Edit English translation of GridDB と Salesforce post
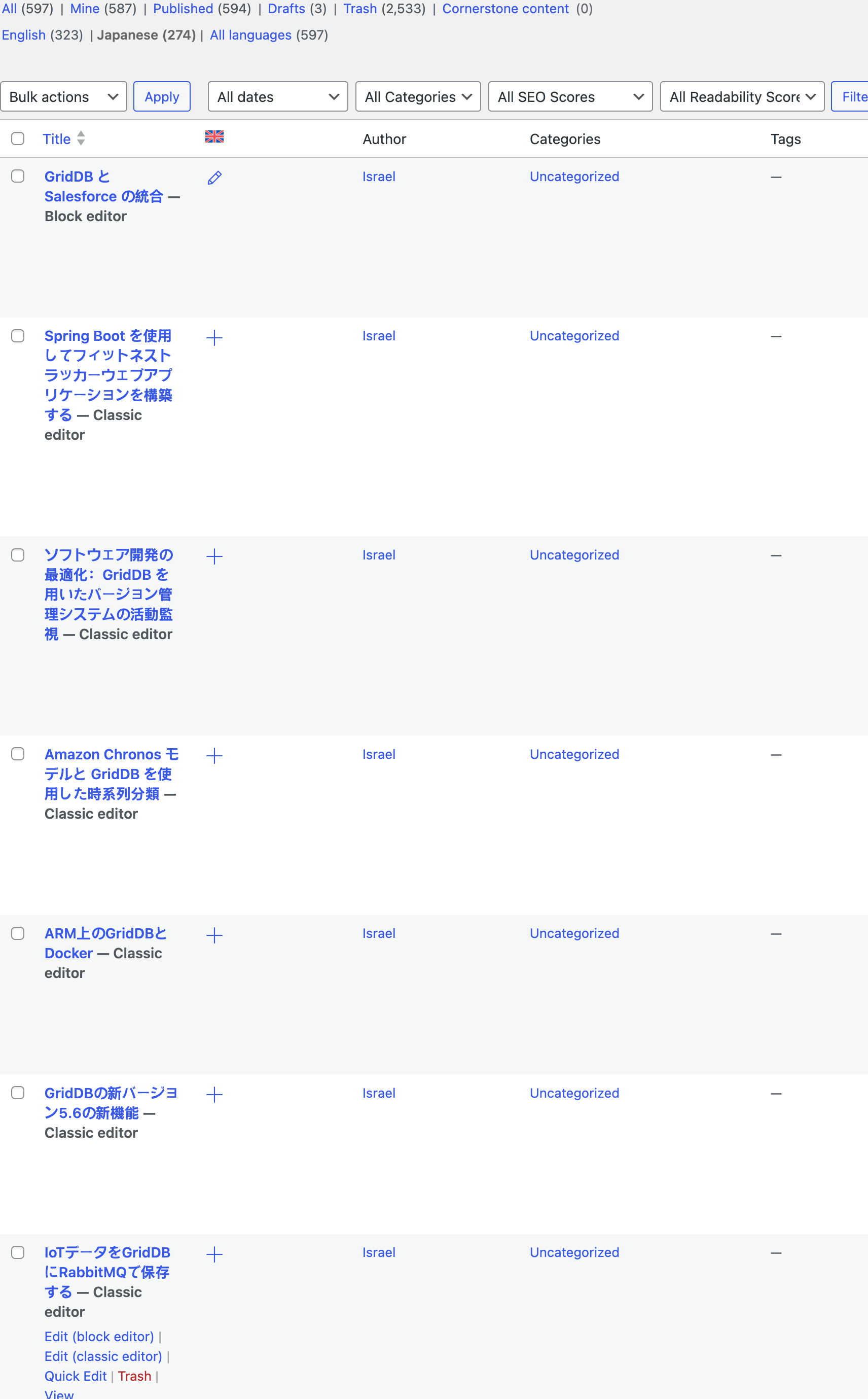This screenshot has height=1399, width=868. point(214,178)
